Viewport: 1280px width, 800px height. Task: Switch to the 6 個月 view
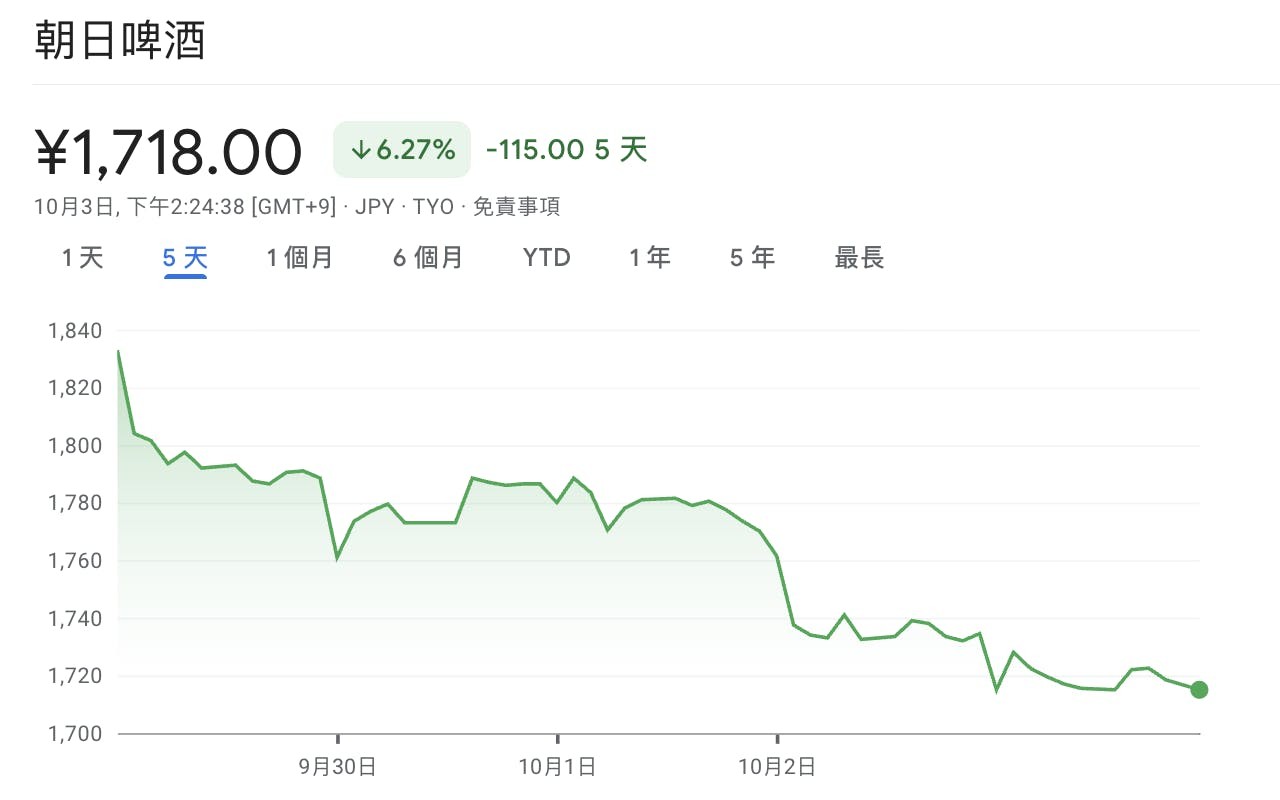[x=427, y=258]
